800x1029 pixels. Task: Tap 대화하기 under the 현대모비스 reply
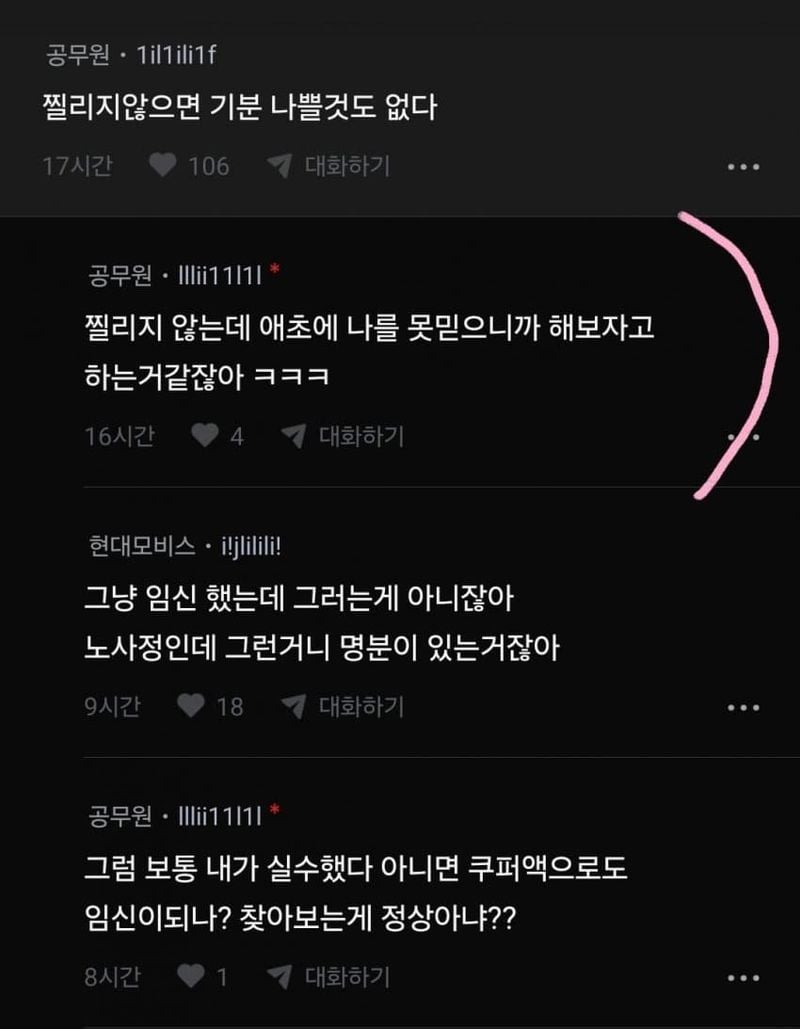[343, 706]
